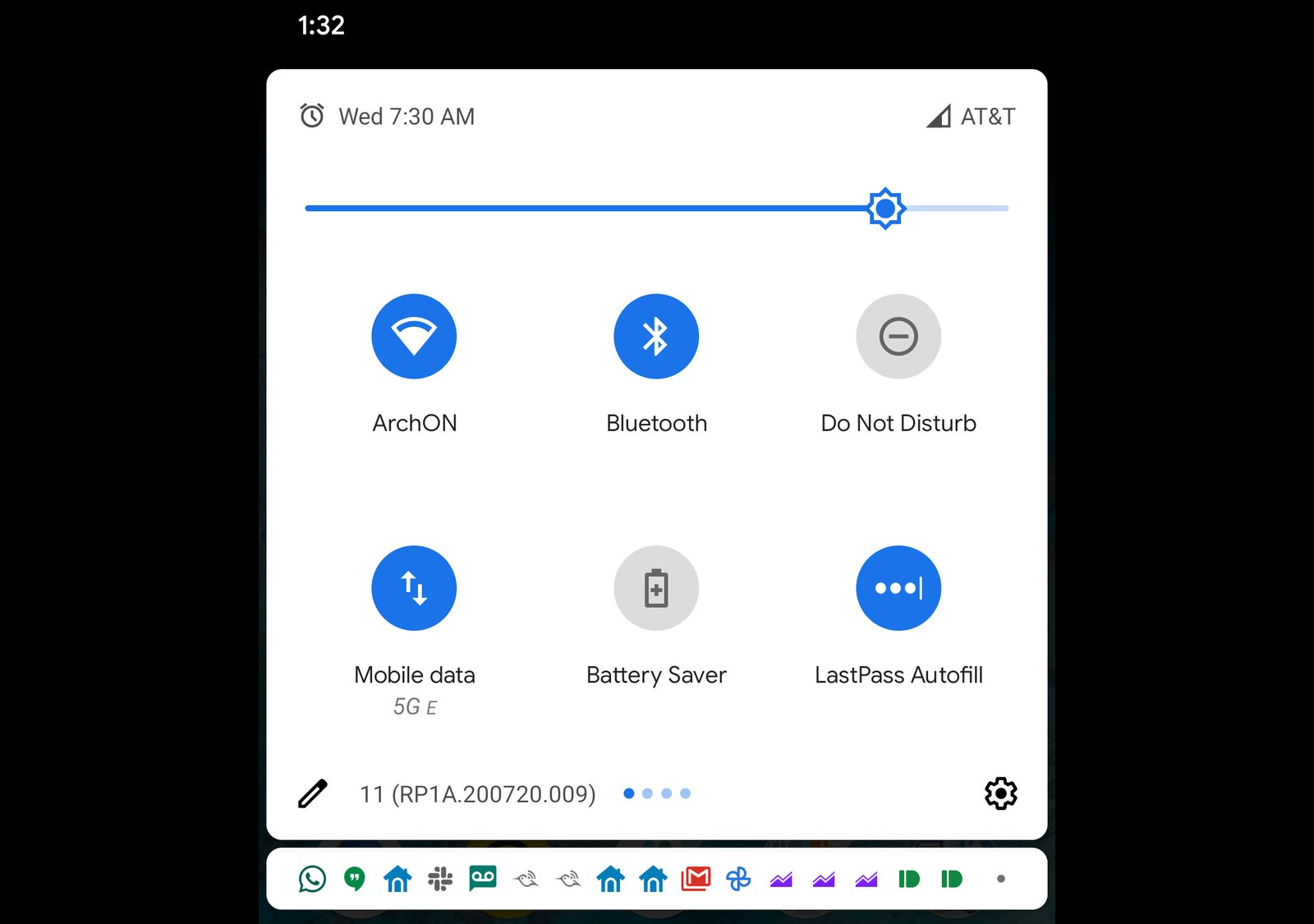1314x924 pixels.
Task: Turn on Battery Saver
Action: point(656,588)
